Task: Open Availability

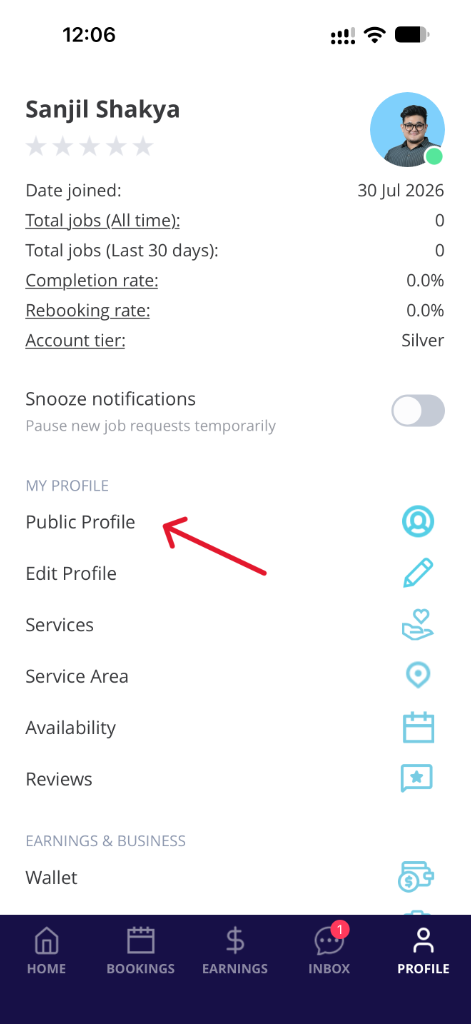Action: click(x=235, y=728)
